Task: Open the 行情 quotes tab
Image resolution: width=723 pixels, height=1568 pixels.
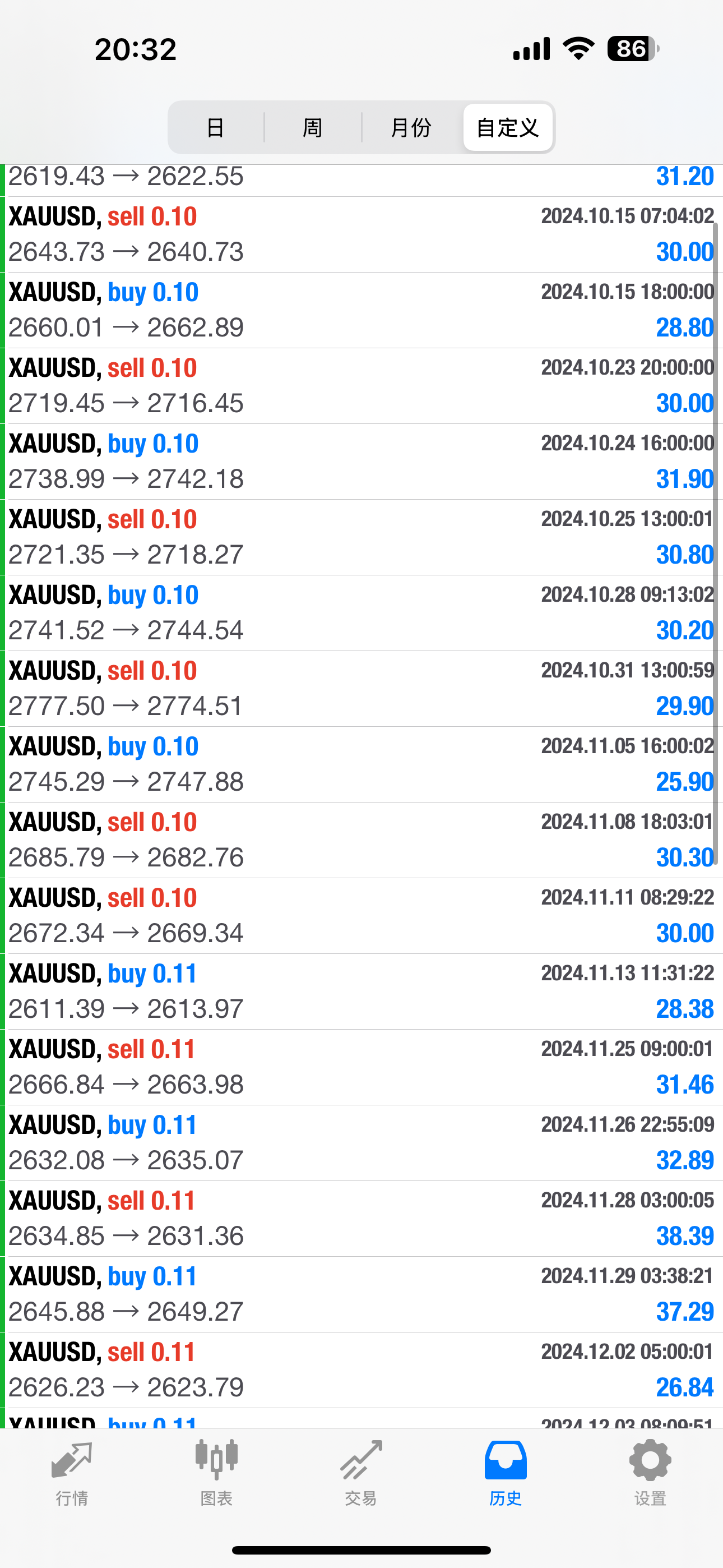Action: pyautogui.click(x=72, y=1473)
